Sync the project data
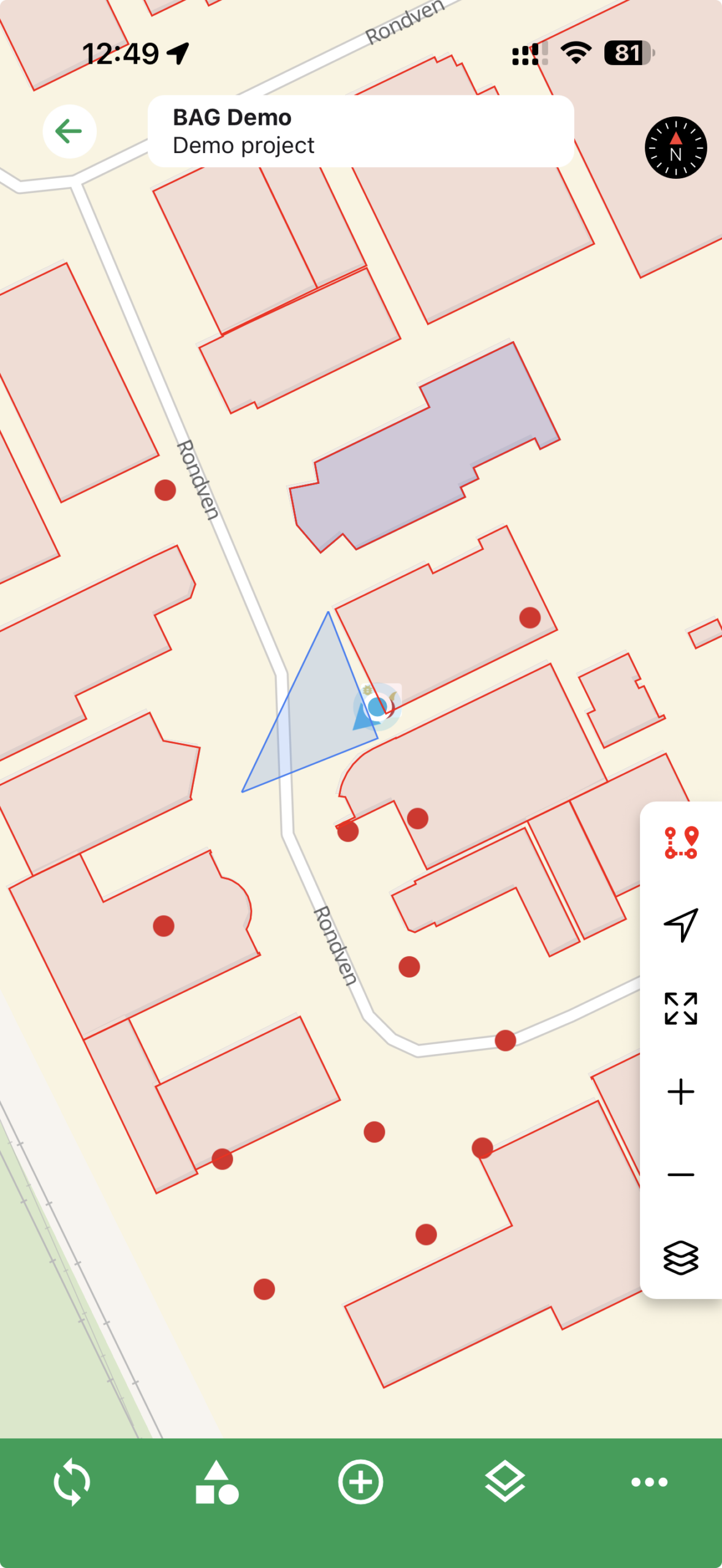Viewport: 722px width, 1568px height. pos(72,1482)
